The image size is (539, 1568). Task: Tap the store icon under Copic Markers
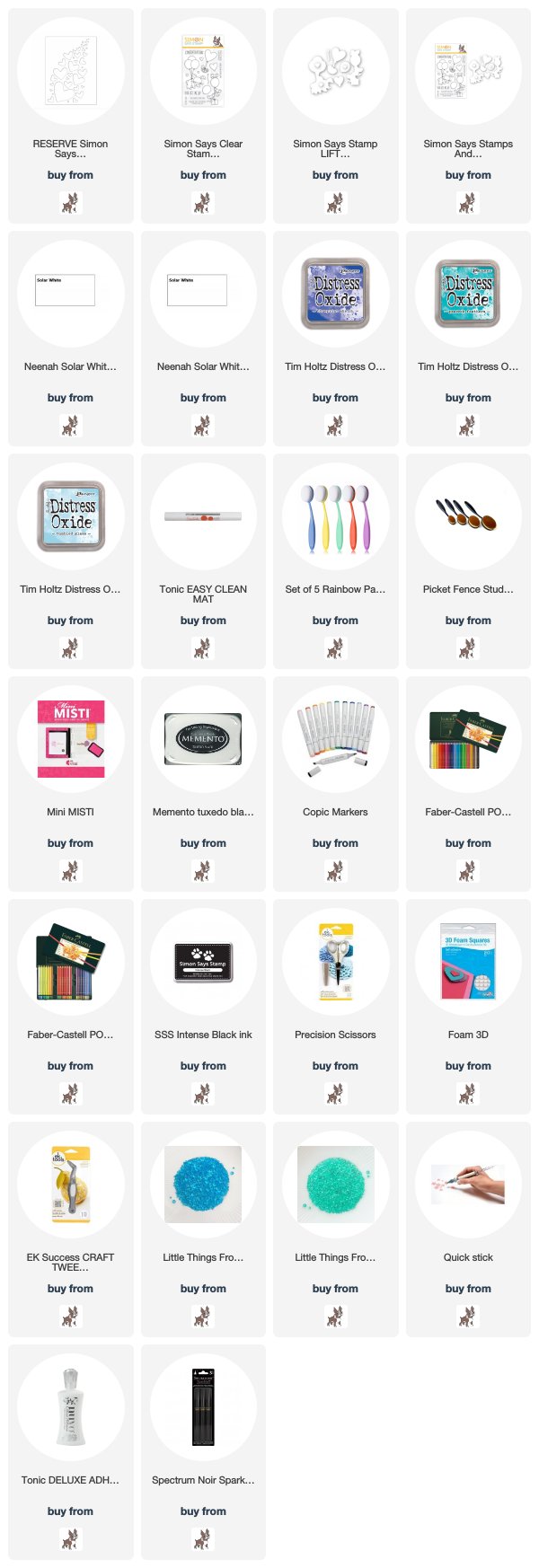(335, 871)
